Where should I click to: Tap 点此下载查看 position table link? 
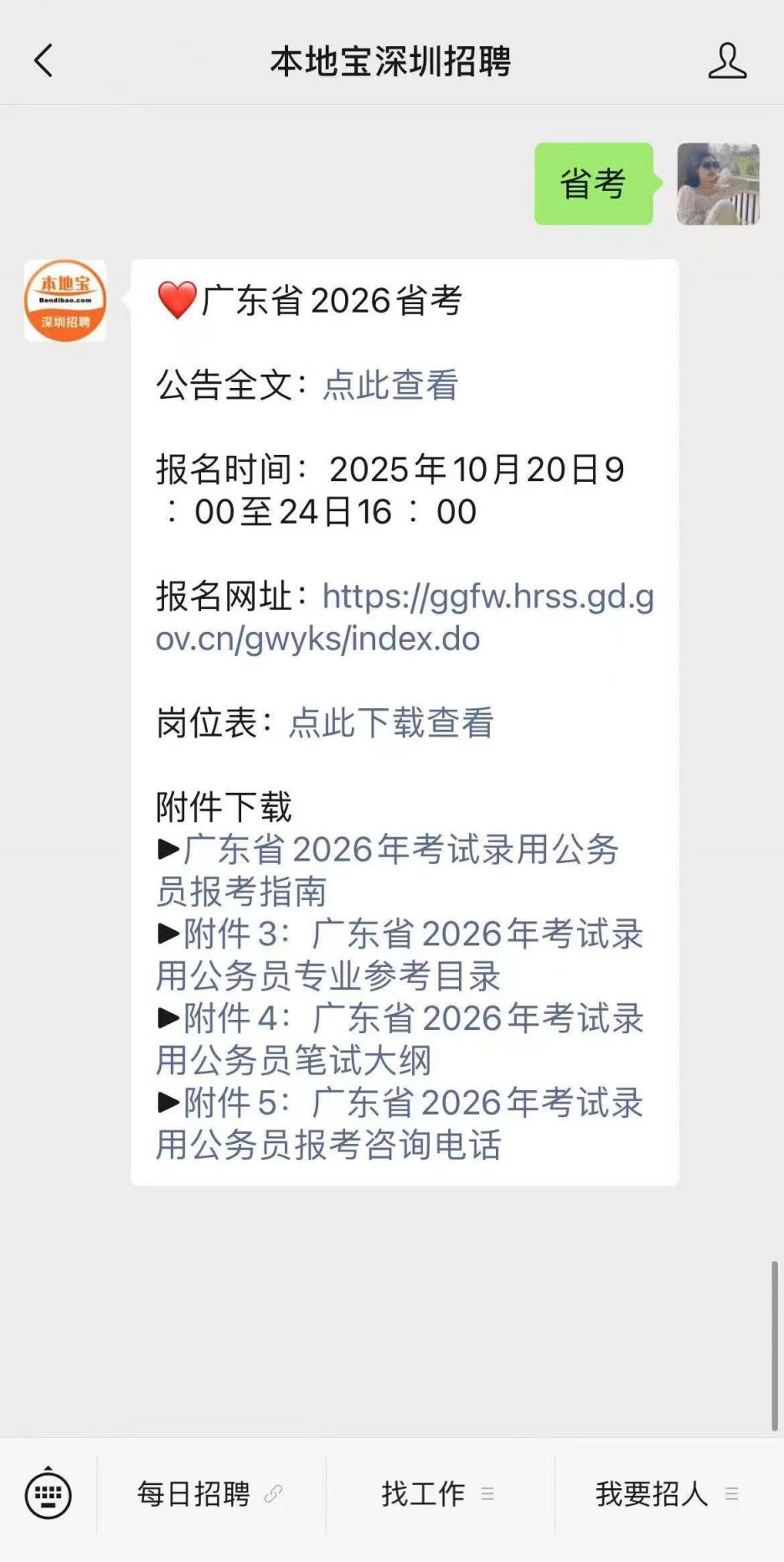[x=391, y=722]
